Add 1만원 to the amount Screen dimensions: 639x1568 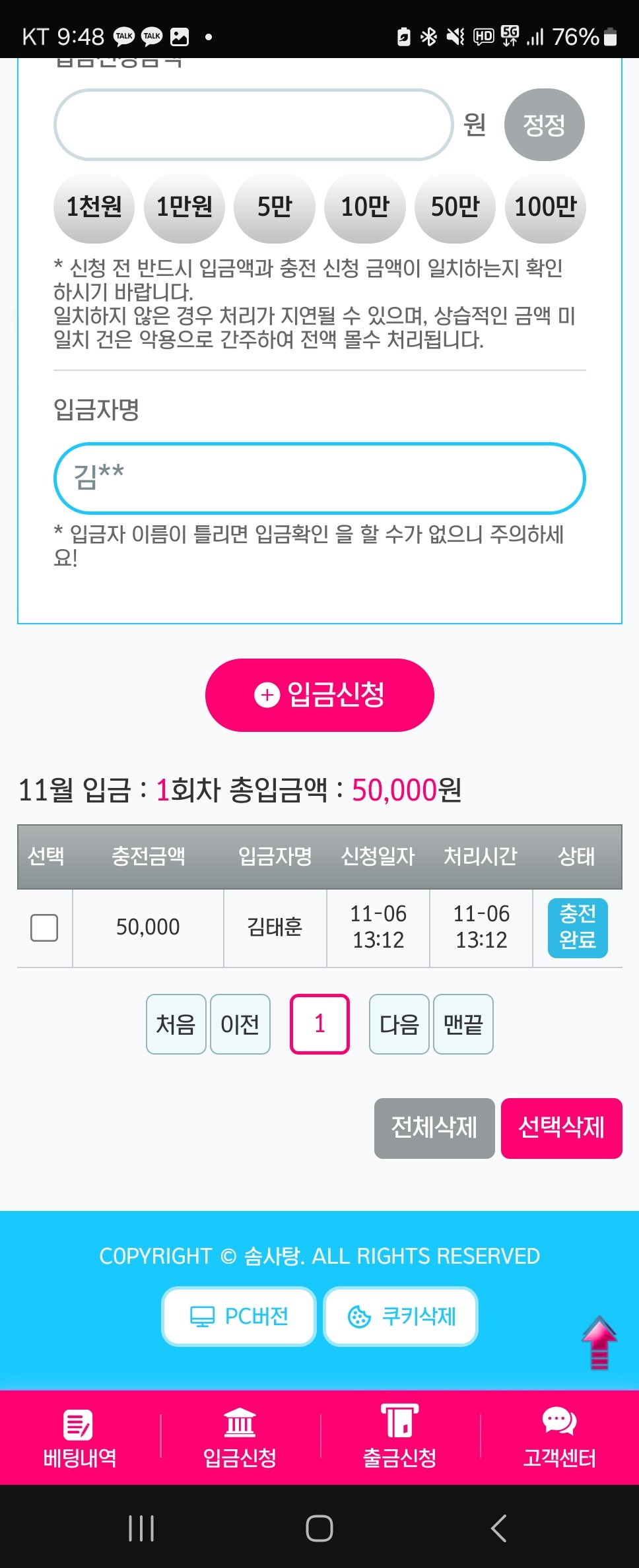point(184,207)
